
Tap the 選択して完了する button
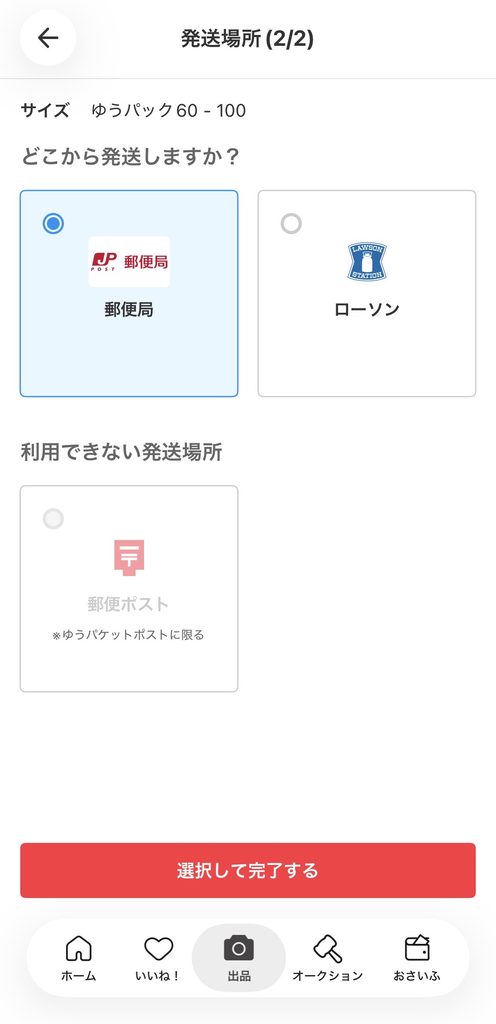point(248,870)
